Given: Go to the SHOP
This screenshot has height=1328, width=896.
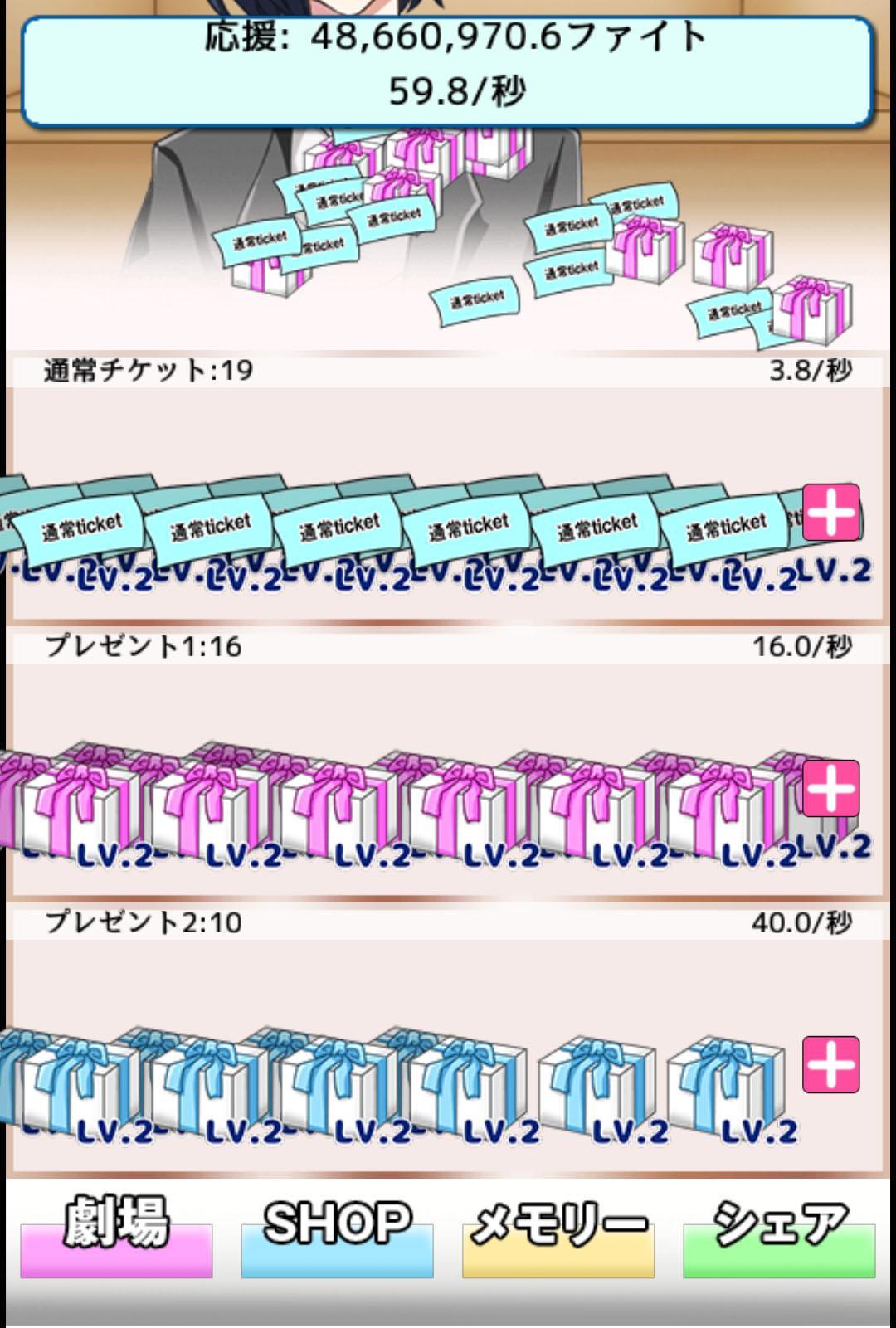Looking at the screenshot, I should coord(337,1238).
